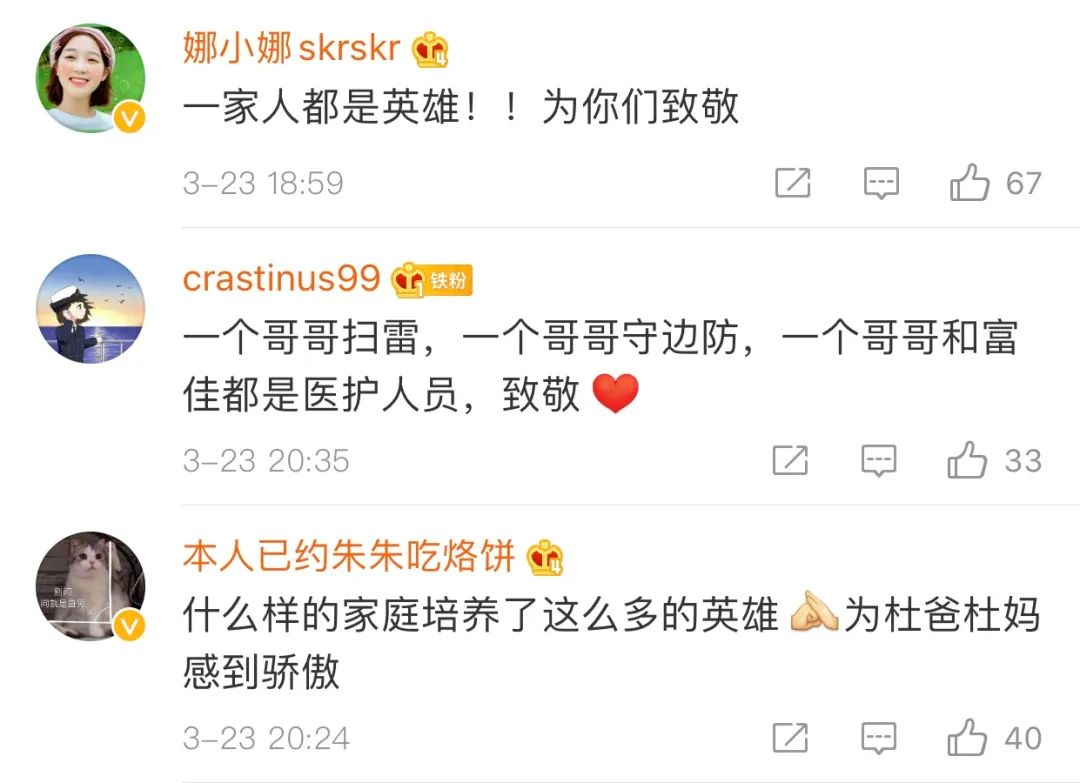This screenshot has height=783, width=1080.
Task: Like crastinus99's comment with 33 likes
Action: click(x=967, y=461)
